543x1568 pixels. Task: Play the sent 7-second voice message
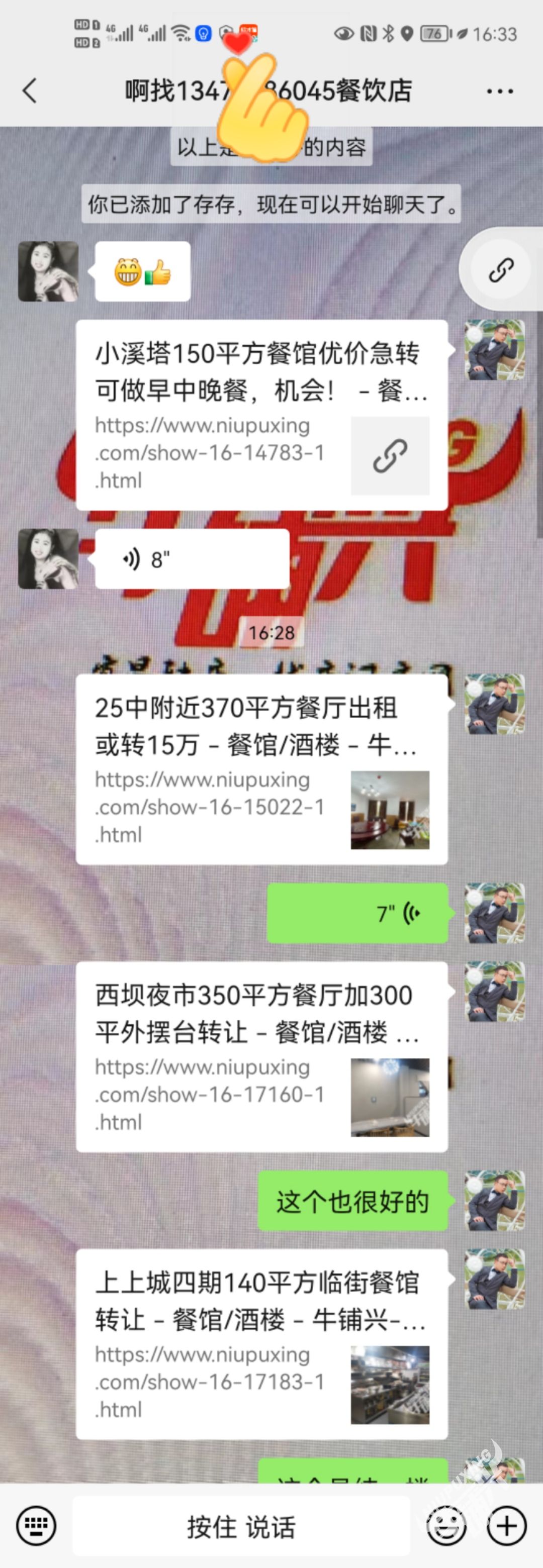coord(357,913)
